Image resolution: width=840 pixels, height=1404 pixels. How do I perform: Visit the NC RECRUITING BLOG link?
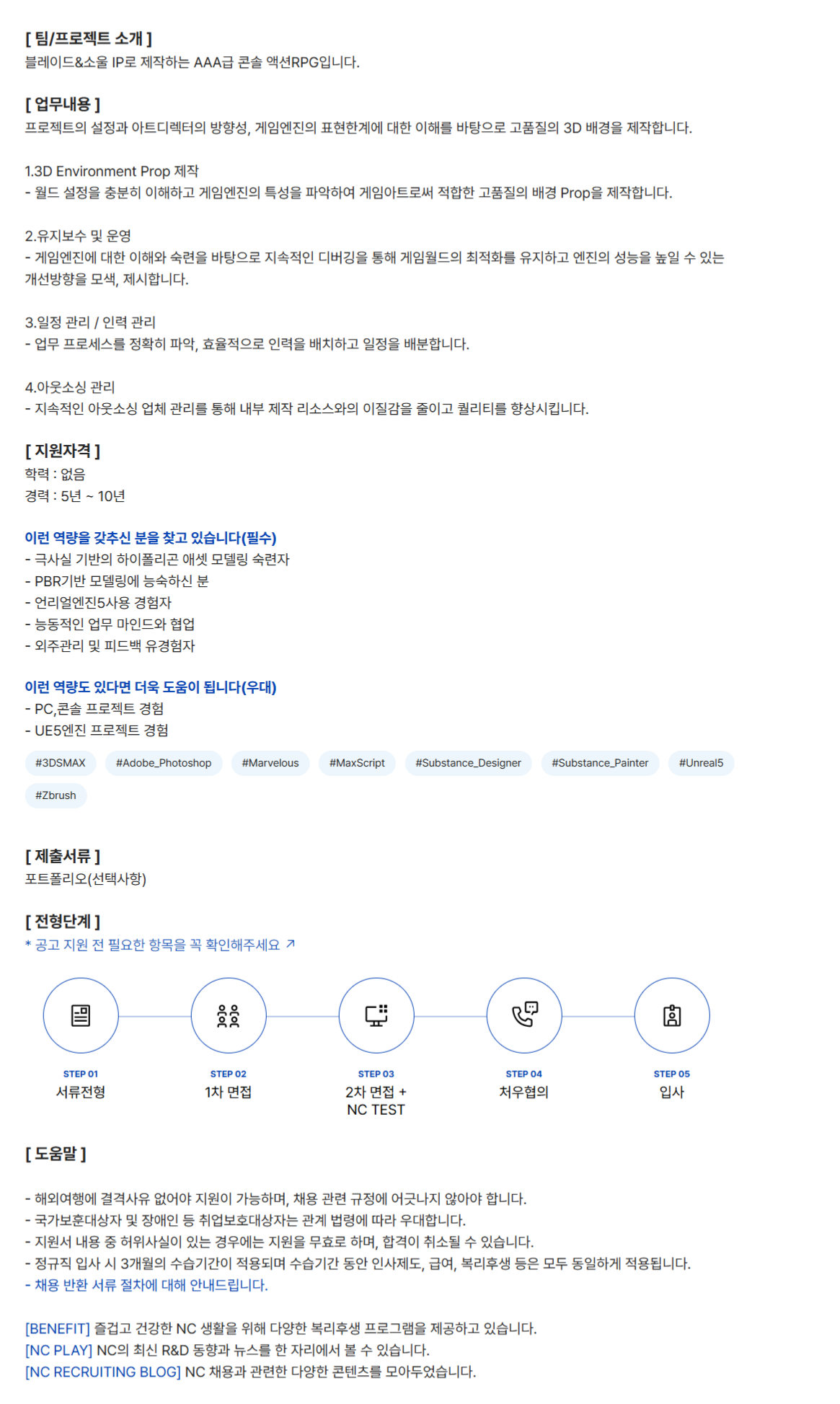[x=103, y=1372]
